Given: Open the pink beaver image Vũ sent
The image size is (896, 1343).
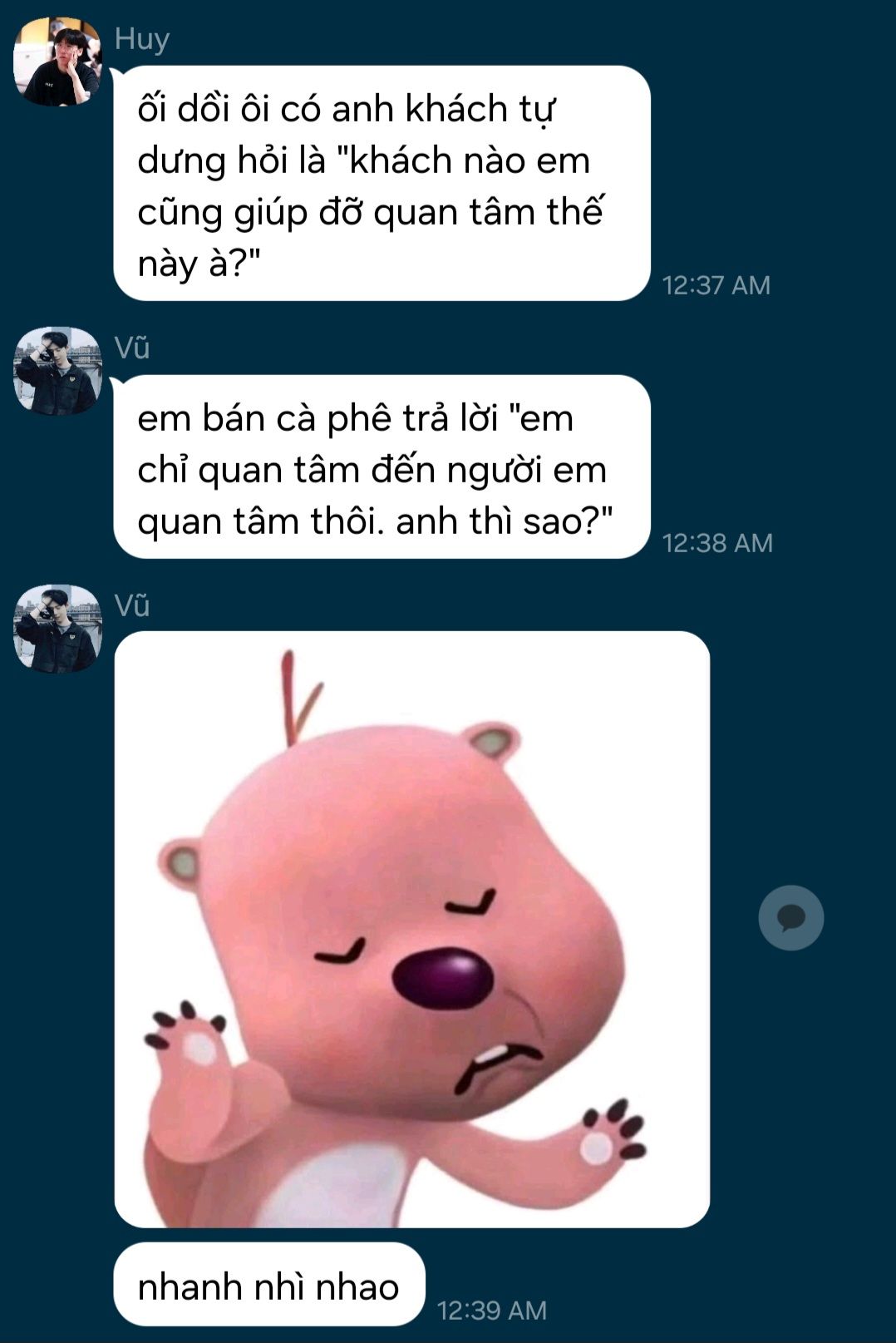Looking at the screenshot, I should 411,928.
